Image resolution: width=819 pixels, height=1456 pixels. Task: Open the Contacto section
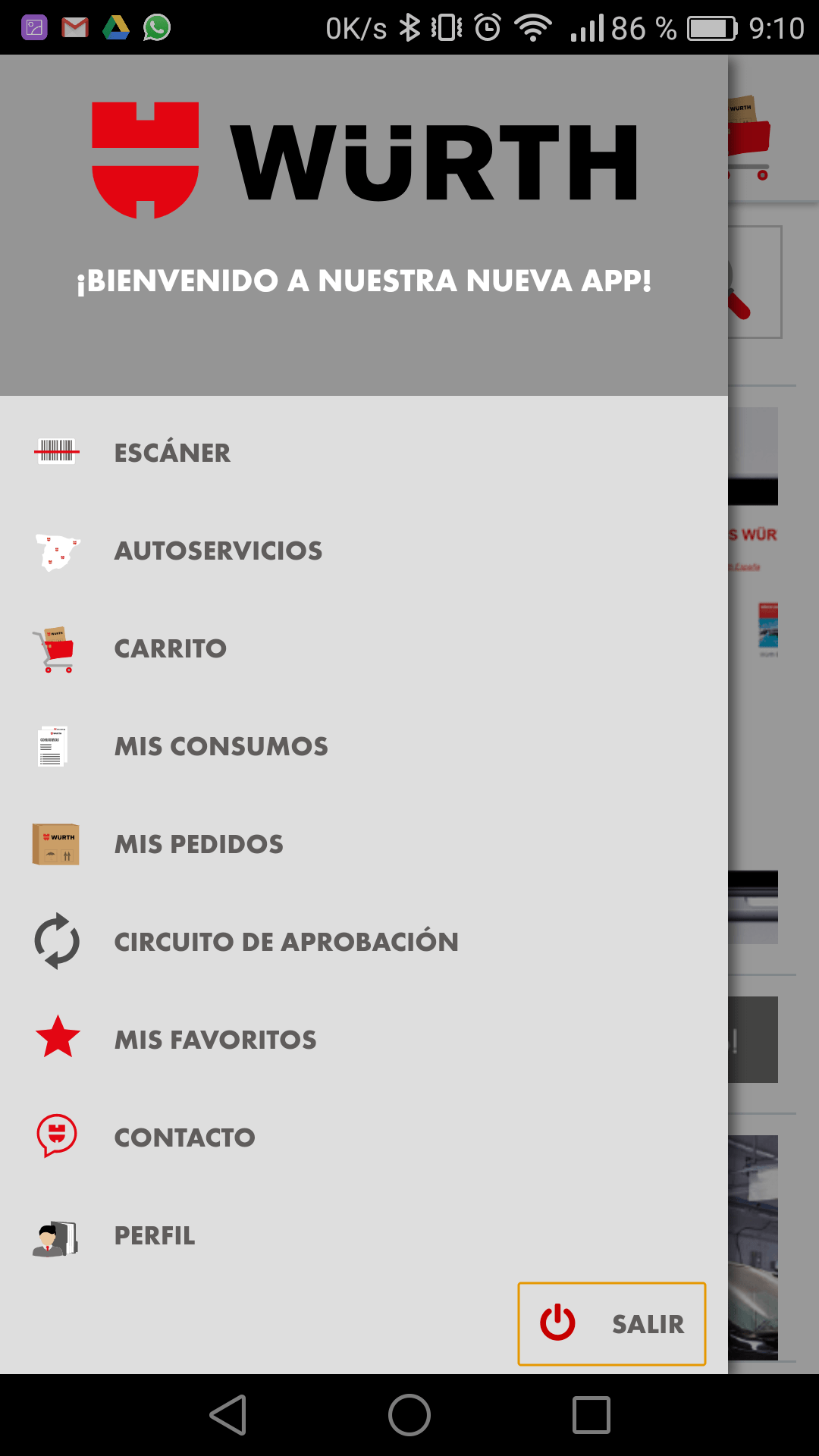click(184, 1137)
